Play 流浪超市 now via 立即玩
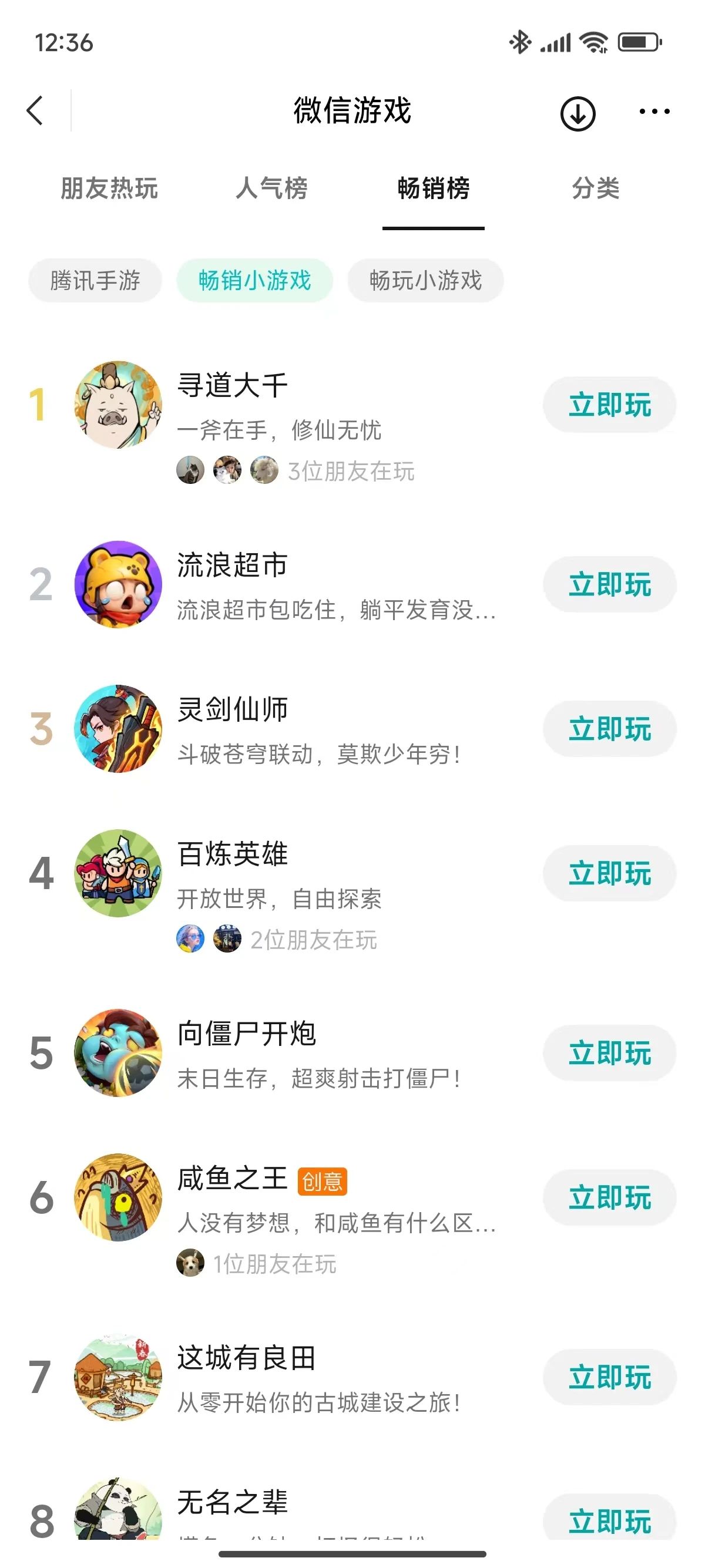 [x=609, y=584]
